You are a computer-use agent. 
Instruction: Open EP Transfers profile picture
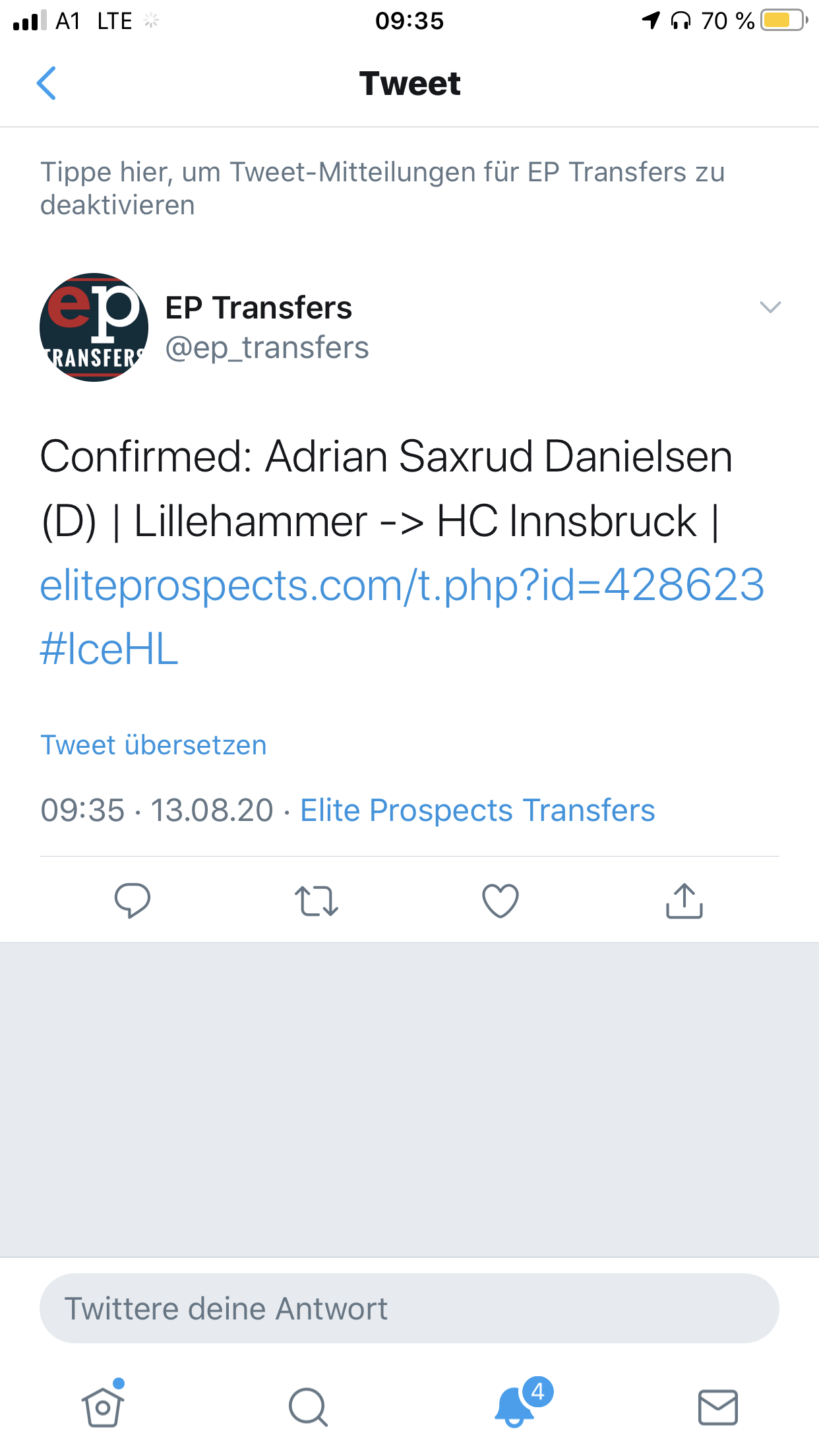[x=94, y=327]
